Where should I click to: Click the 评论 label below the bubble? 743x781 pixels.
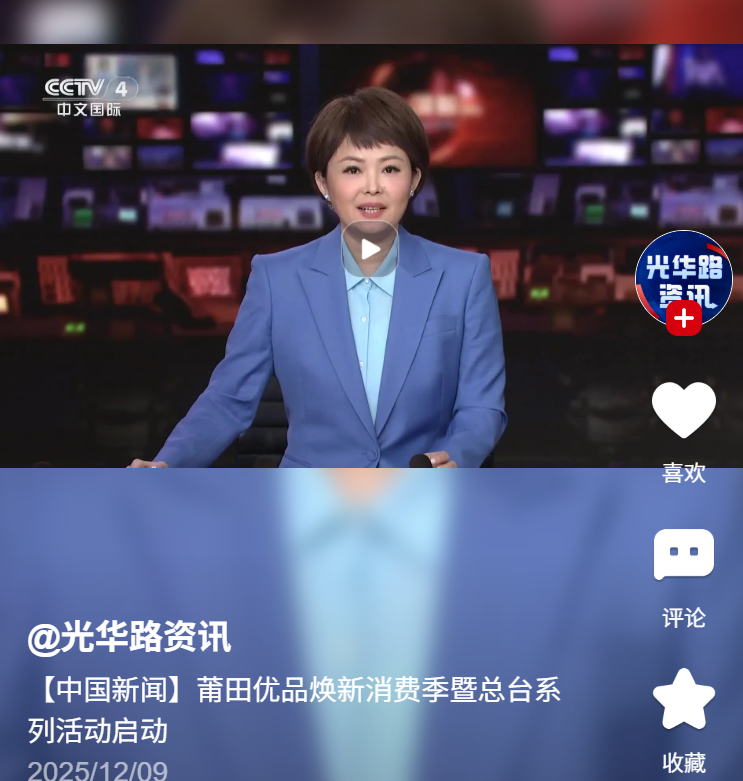[x=684, y=619]
